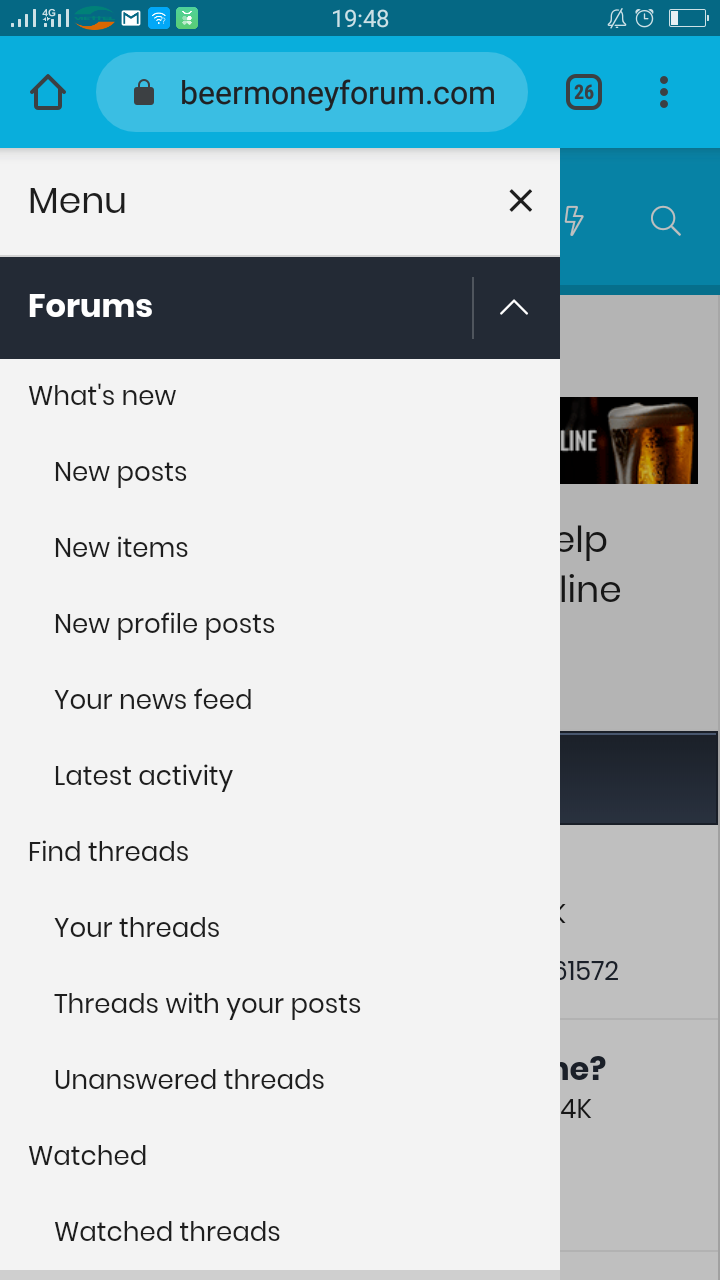This screenshot has height=1280, width=720.
Task: Open Find threads
Action: 108,852
